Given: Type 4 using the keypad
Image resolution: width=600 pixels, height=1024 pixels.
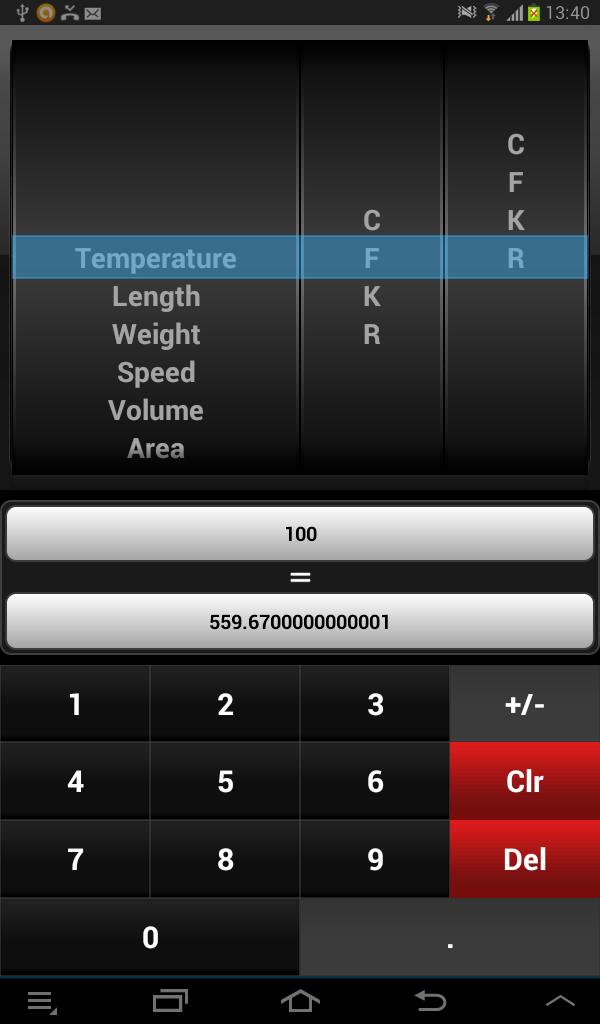Looking at the screenshot, I should coord(75,782).
